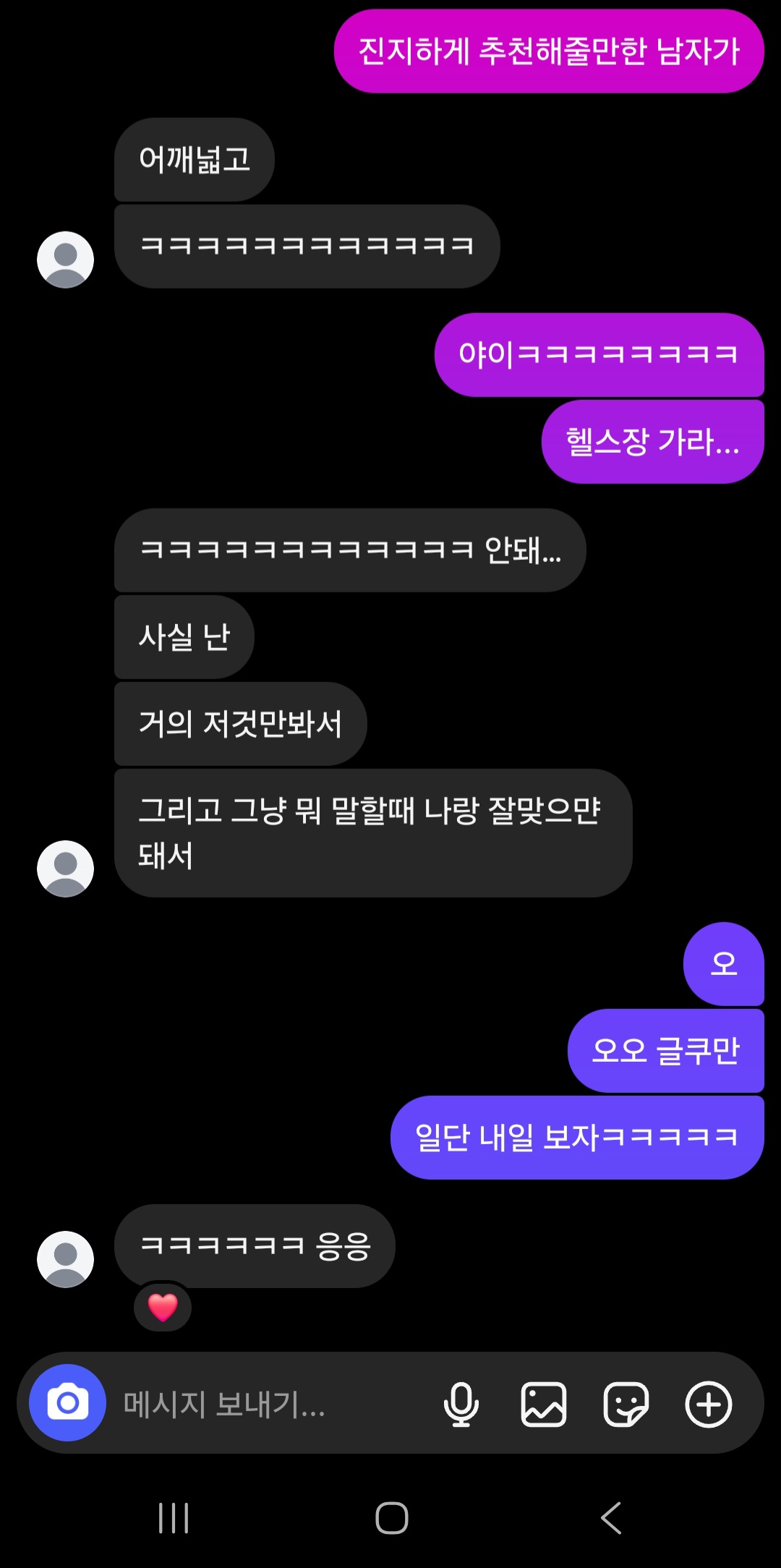Go back with the system back button

point(611,1517)
